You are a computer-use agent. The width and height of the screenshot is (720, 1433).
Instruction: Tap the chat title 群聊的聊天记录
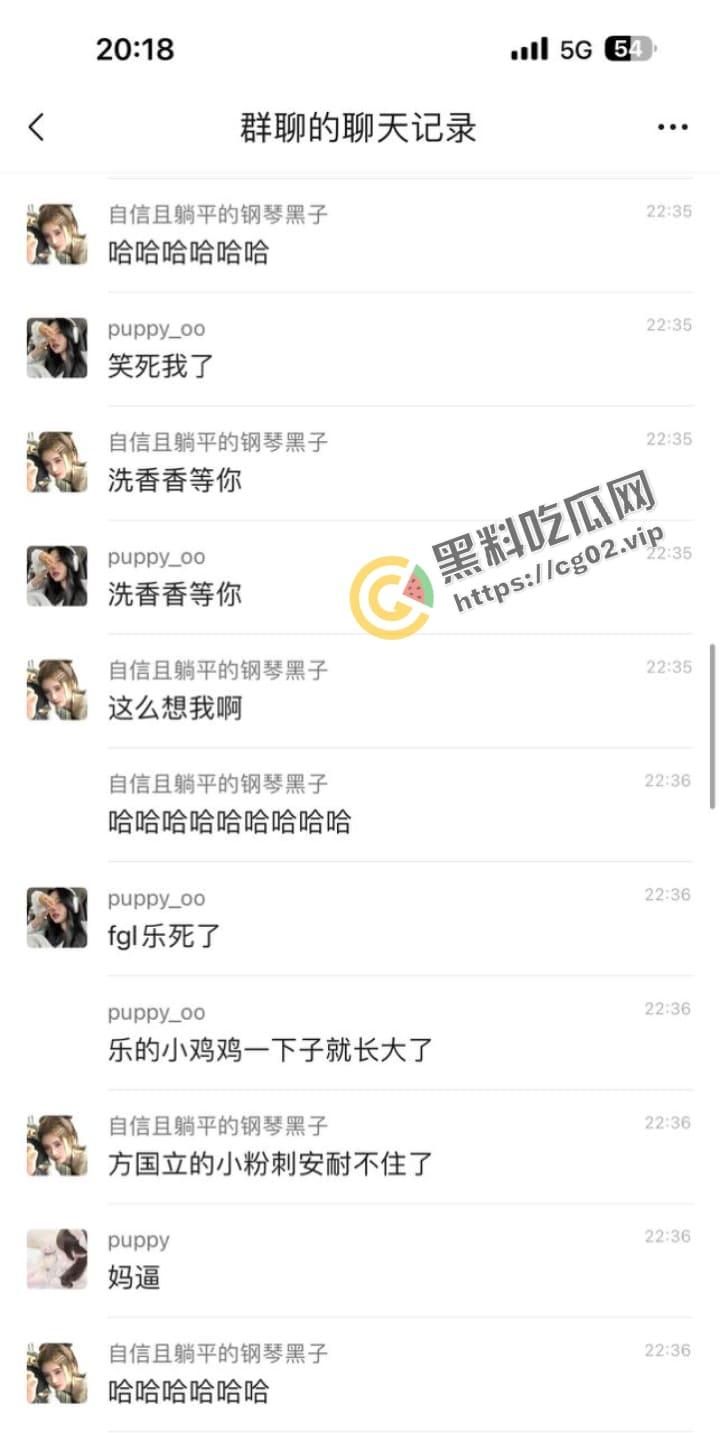(360, 127)
